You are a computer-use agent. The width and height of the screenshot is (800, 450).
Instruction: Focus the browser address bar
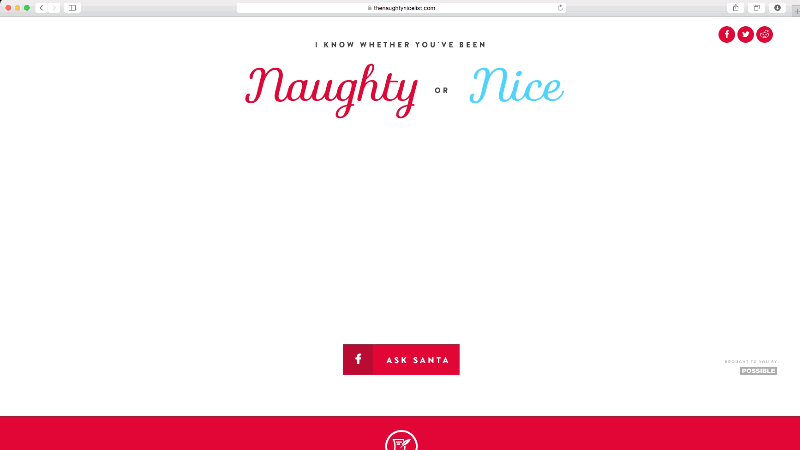click(400, 8)
